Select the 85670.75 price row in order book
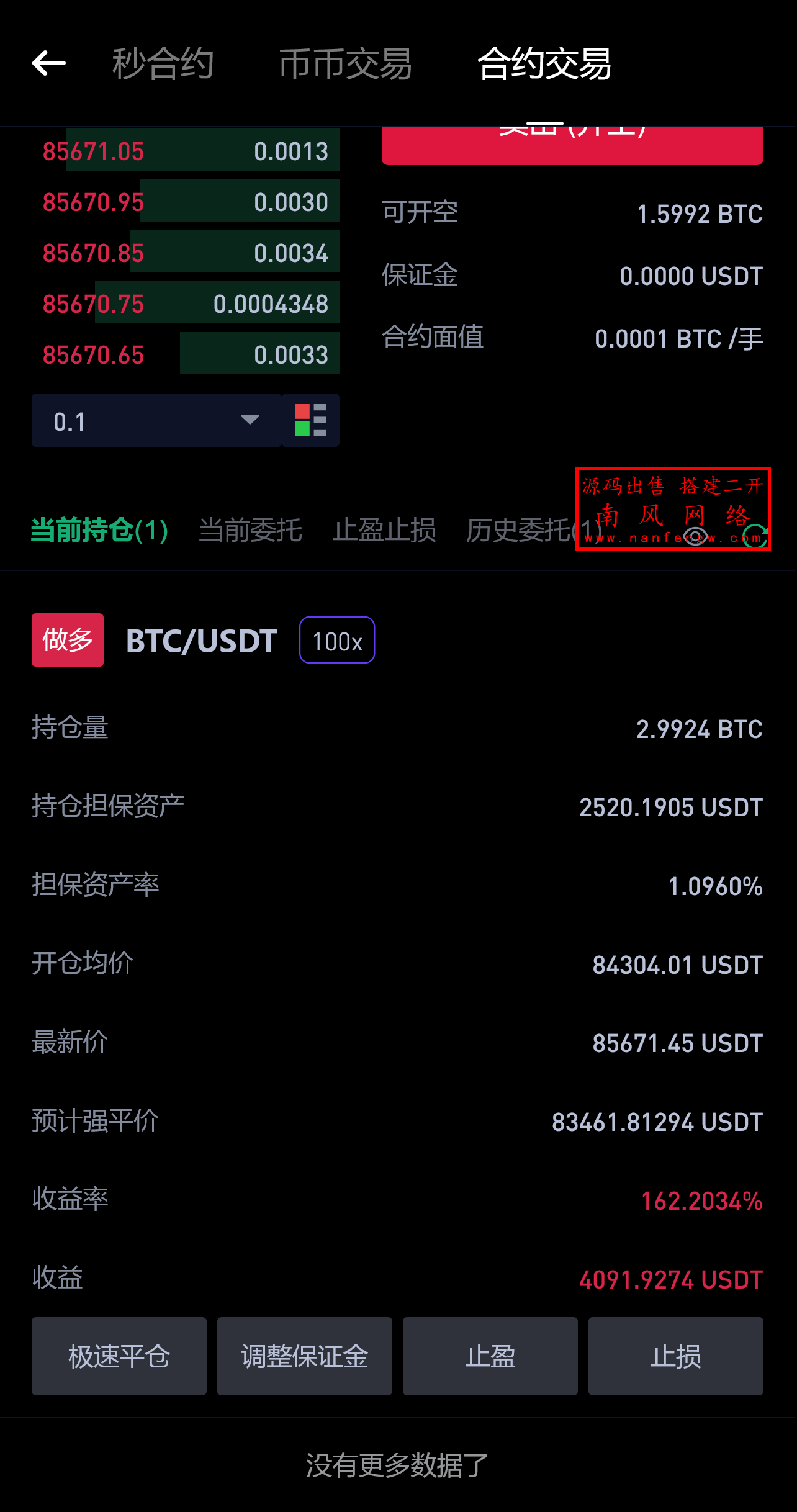Viewport: 797px width, 1512px height. pos(186,303)
